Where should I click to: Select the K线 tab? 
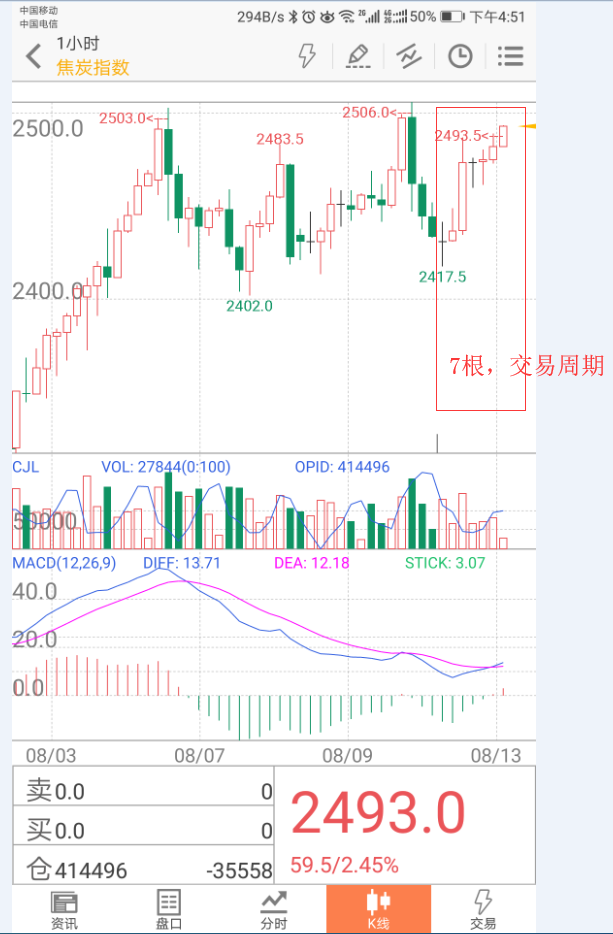pyautogui.click(x=378, y=909)
